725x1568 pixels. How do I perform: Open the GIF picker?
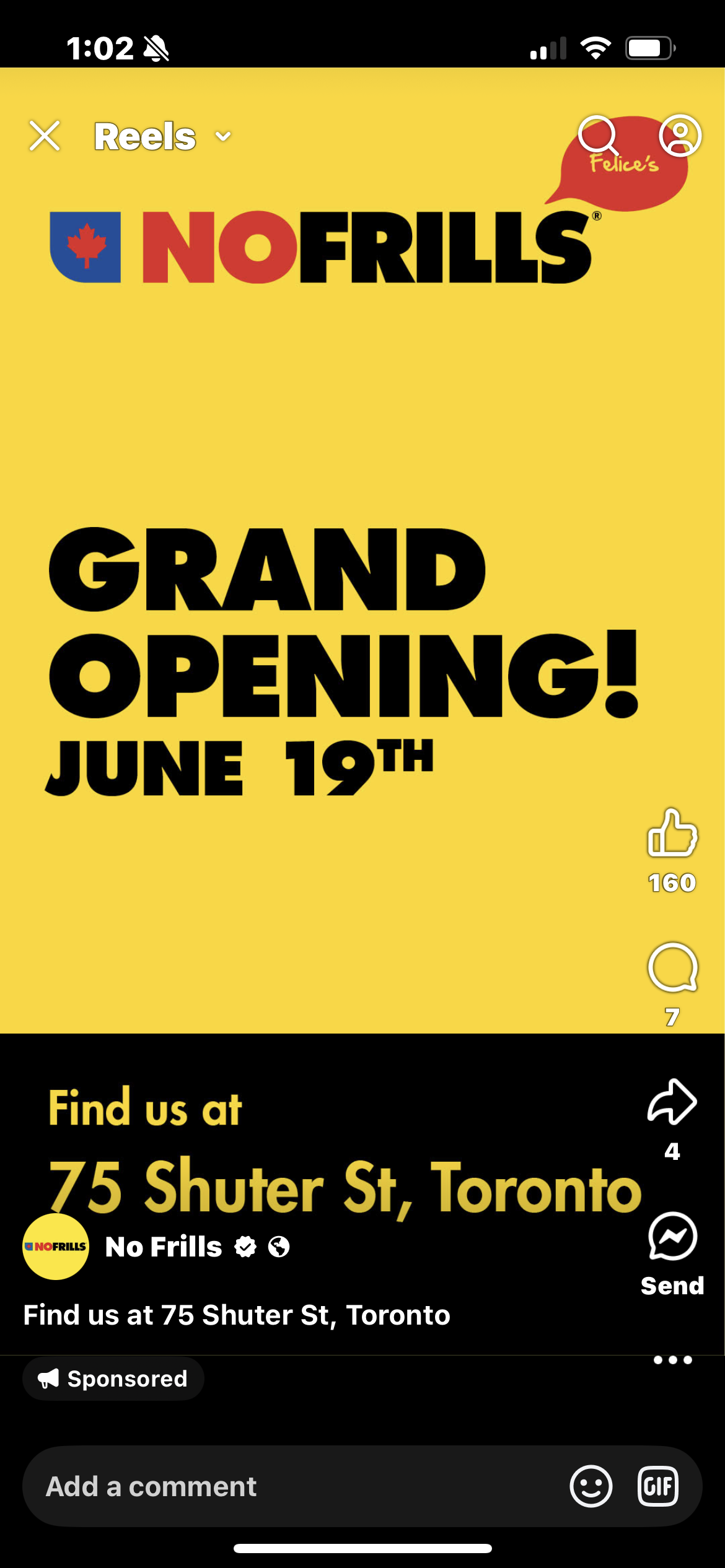658,1486
